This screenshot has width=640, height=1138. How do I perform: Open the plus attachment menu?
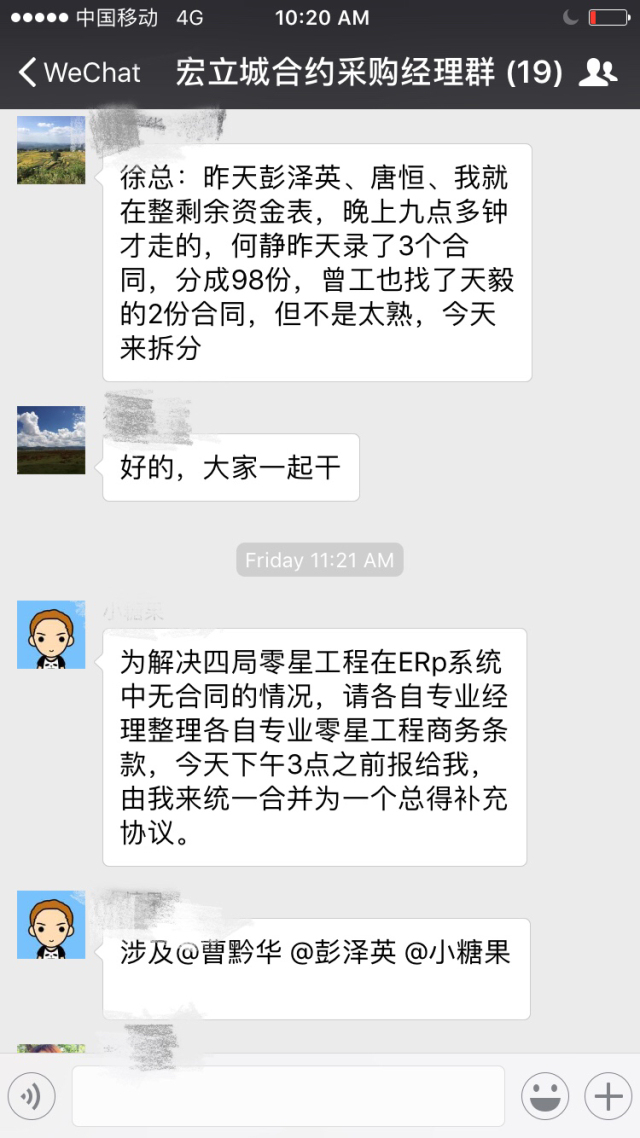click(x=608, y=1097)
